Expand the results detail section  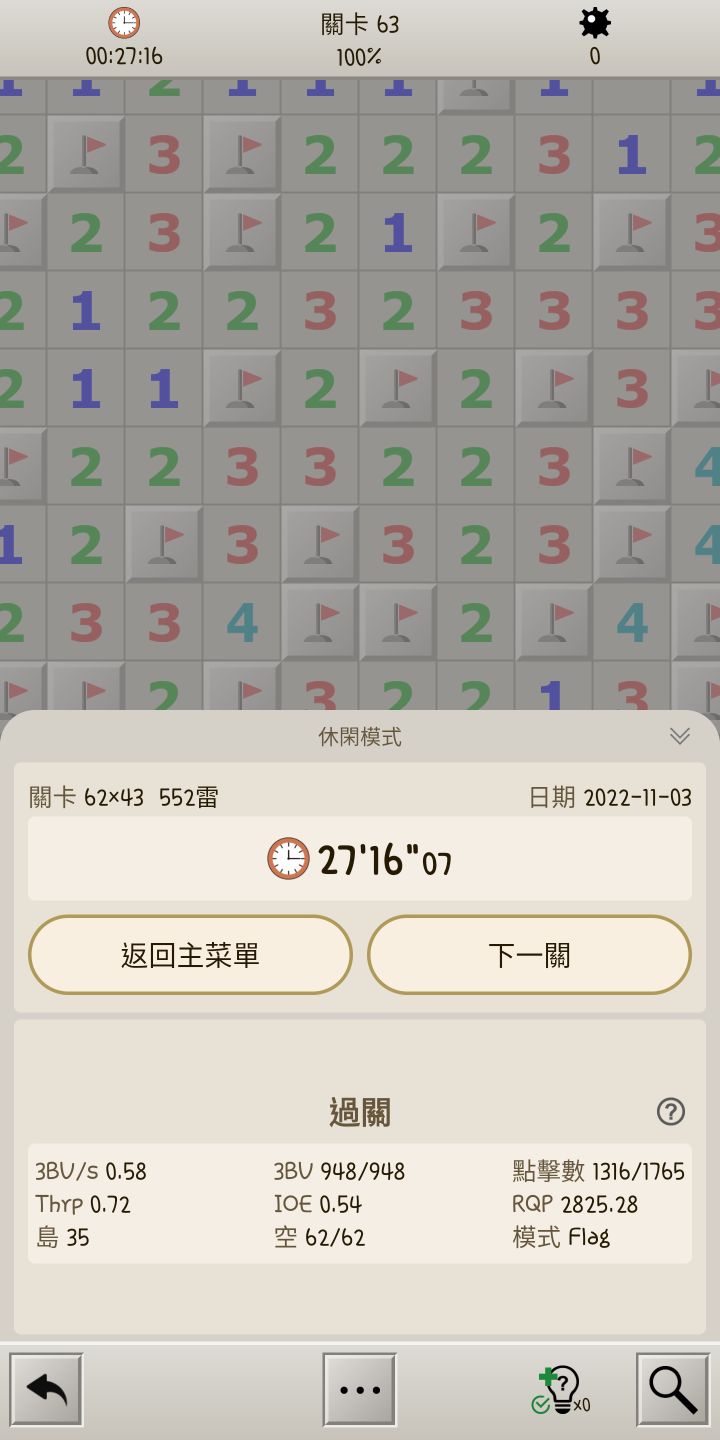[x=360, y=1110]
